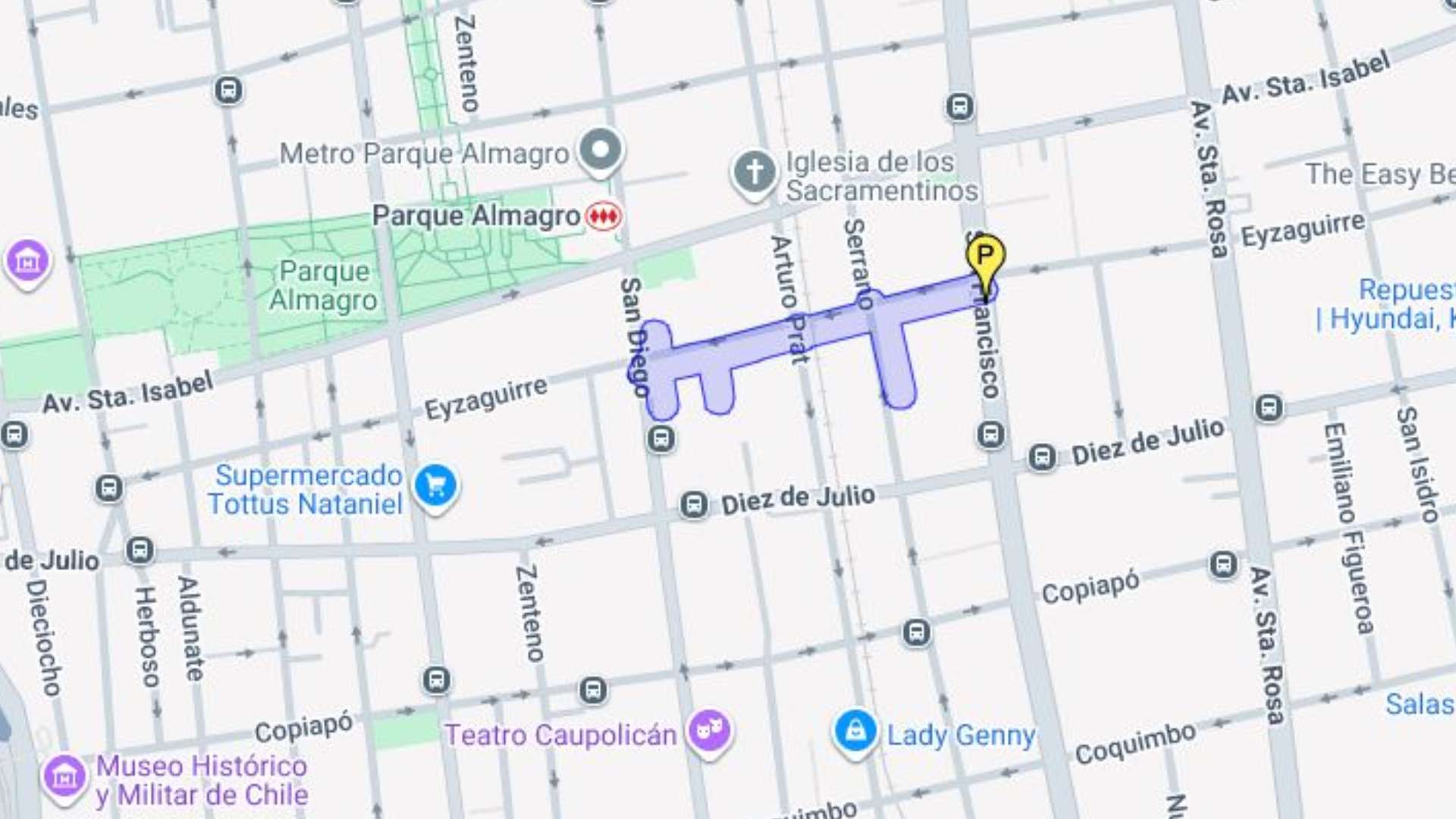Open the Metro Parque Almagro place marker
1456x819 pixels.
point(601,149)
